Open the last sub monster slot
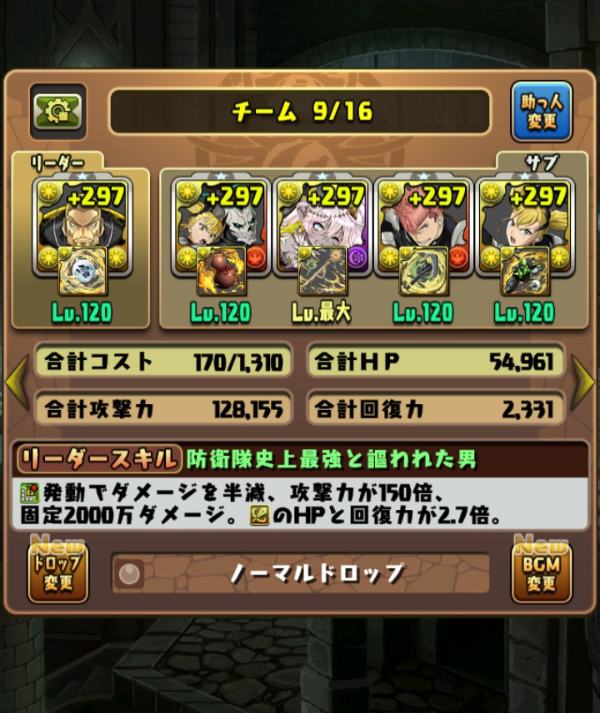 523,240
